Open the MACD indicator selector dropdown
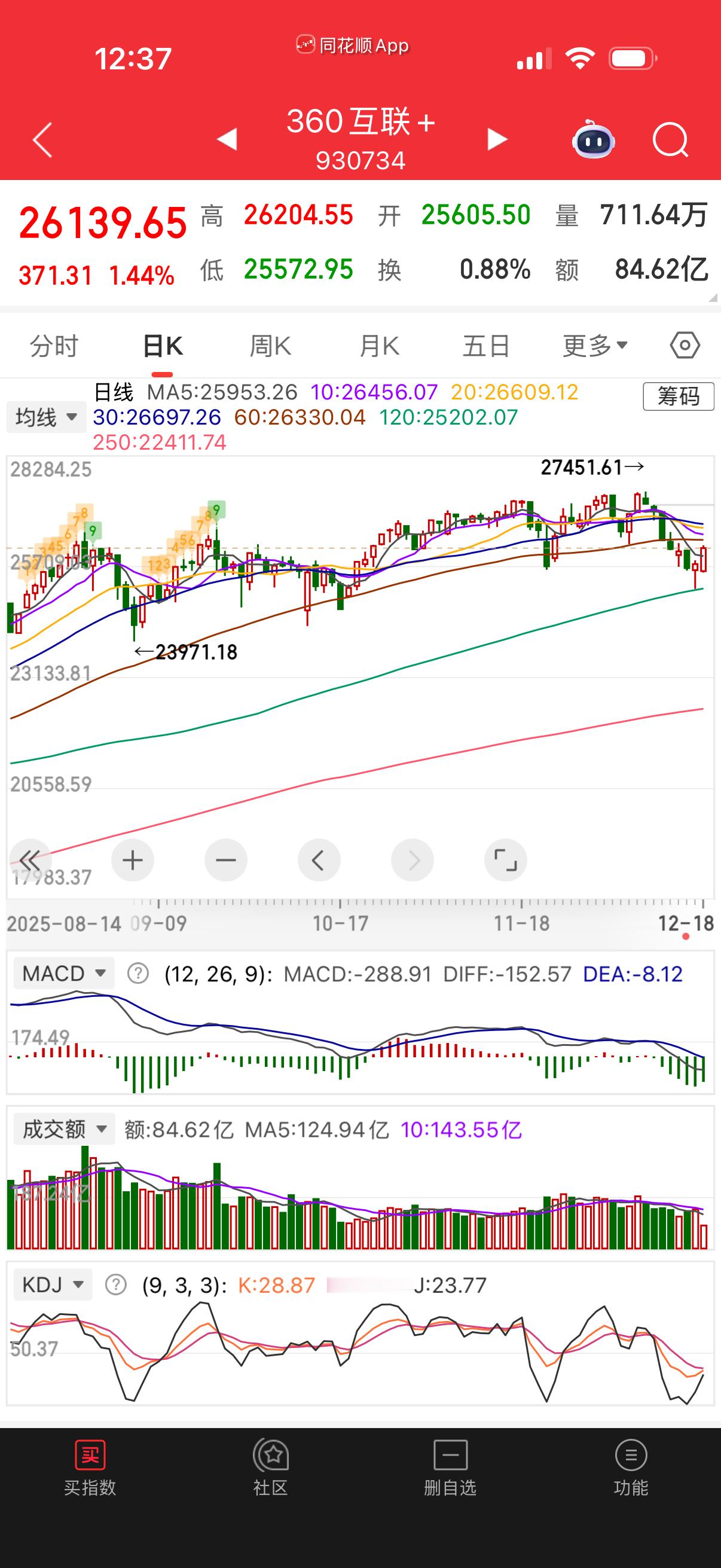Viewport: 721px width, 1568px height. [63, 973]
